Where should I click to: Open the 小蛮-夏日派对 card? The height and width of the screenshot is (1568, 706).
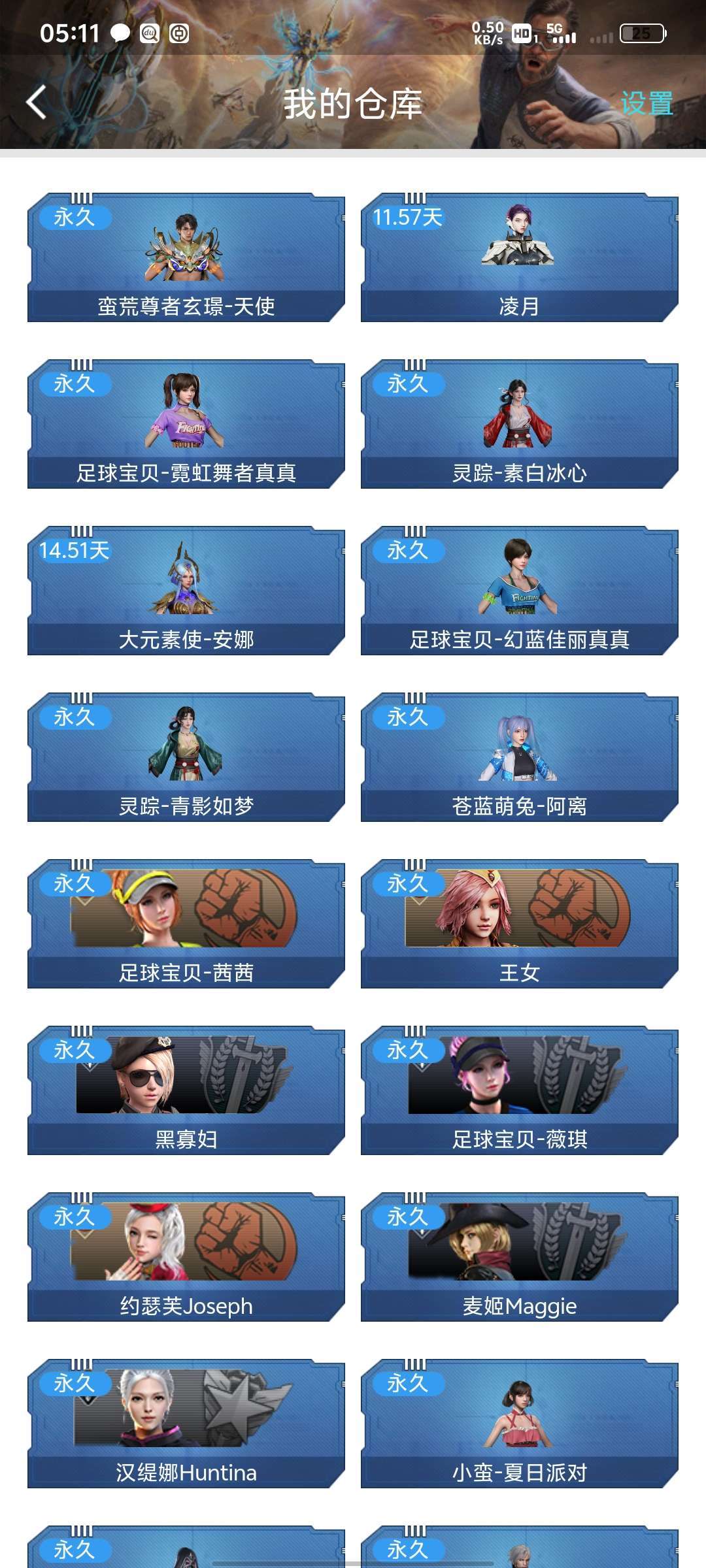tap(519, 1424)
